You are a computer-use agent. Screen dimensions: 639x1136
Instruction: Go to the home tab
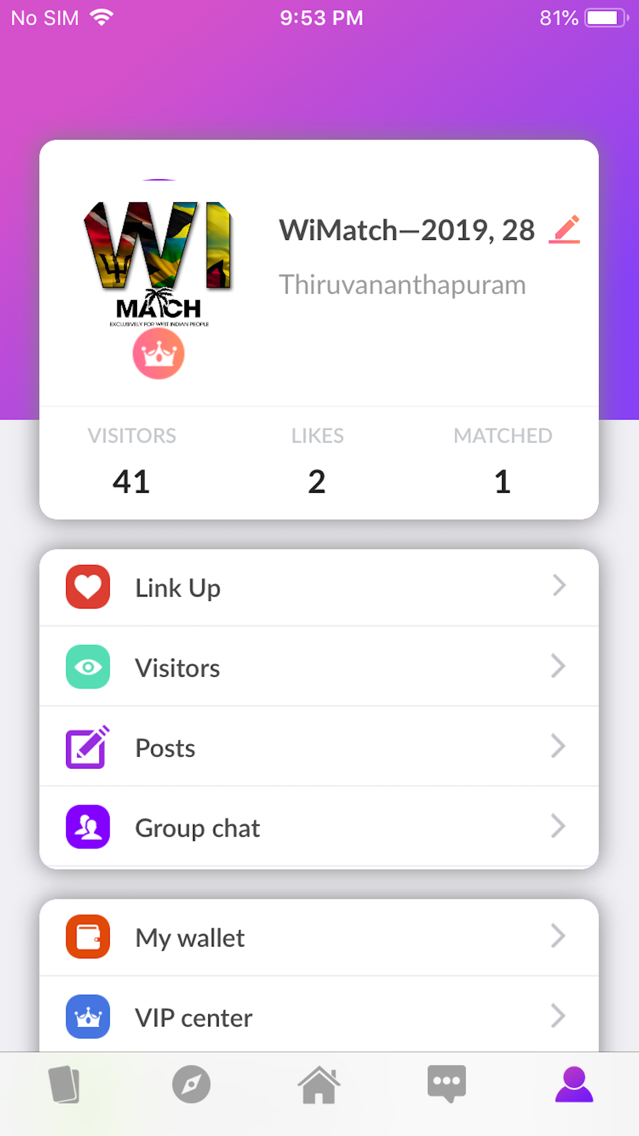319,1084
